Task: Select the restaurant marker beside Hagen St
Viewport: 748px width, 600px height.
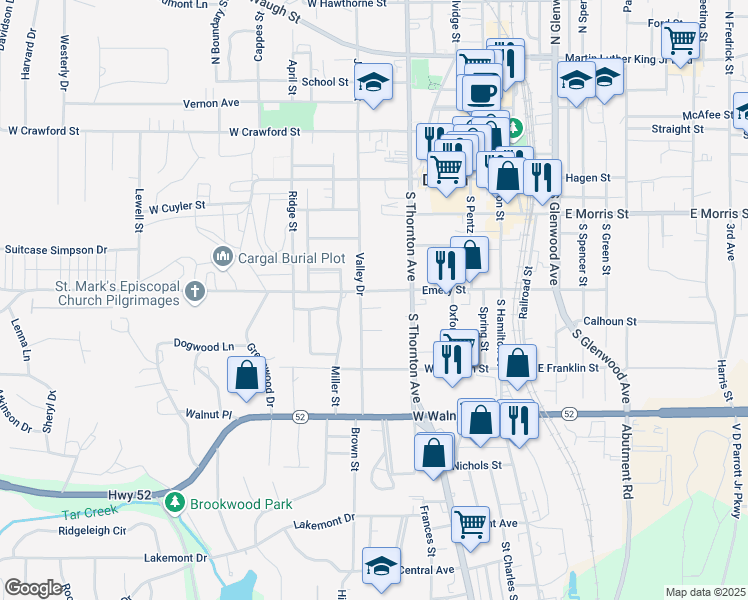Action: click(542, 178)
